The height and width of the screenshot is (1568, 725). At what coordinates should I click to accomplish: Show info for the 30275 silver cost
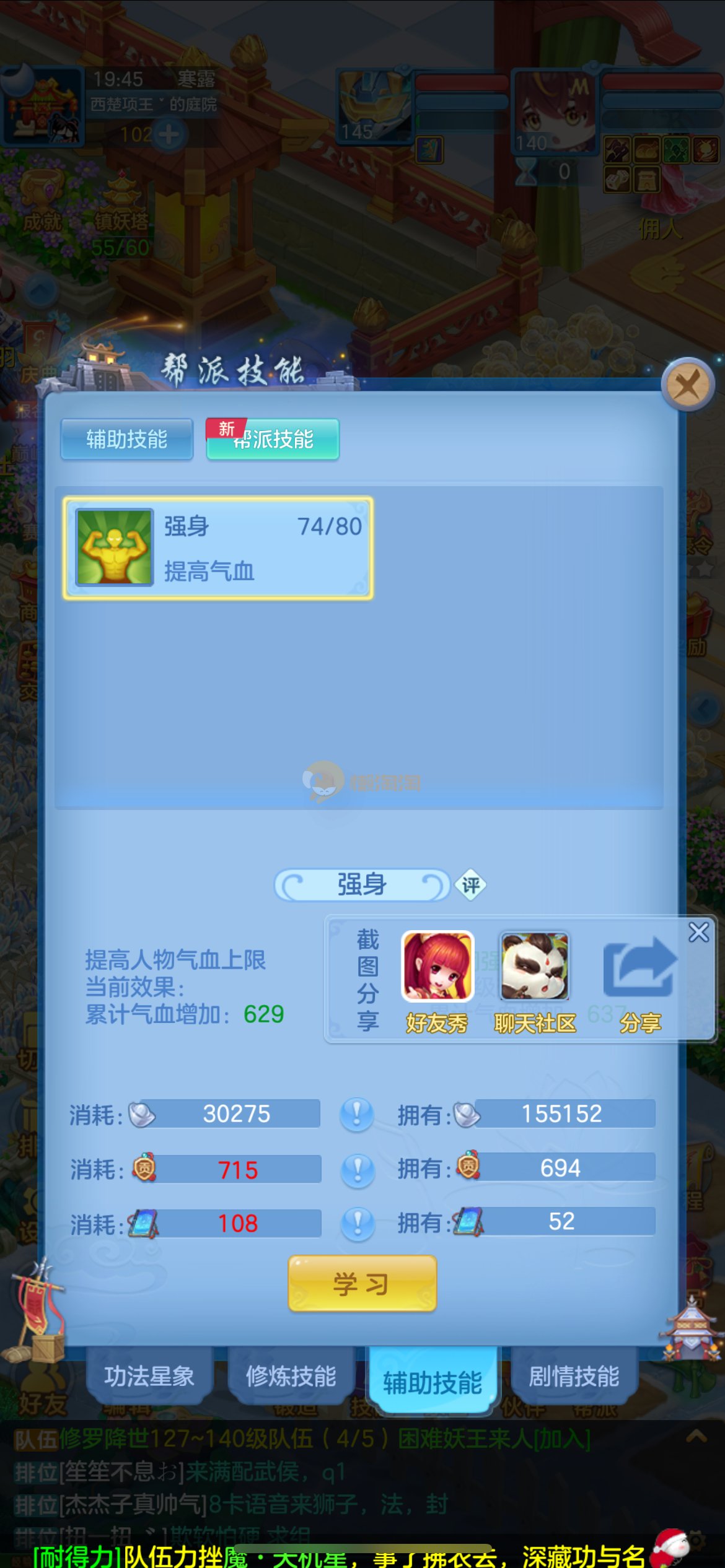point(358,1114)
